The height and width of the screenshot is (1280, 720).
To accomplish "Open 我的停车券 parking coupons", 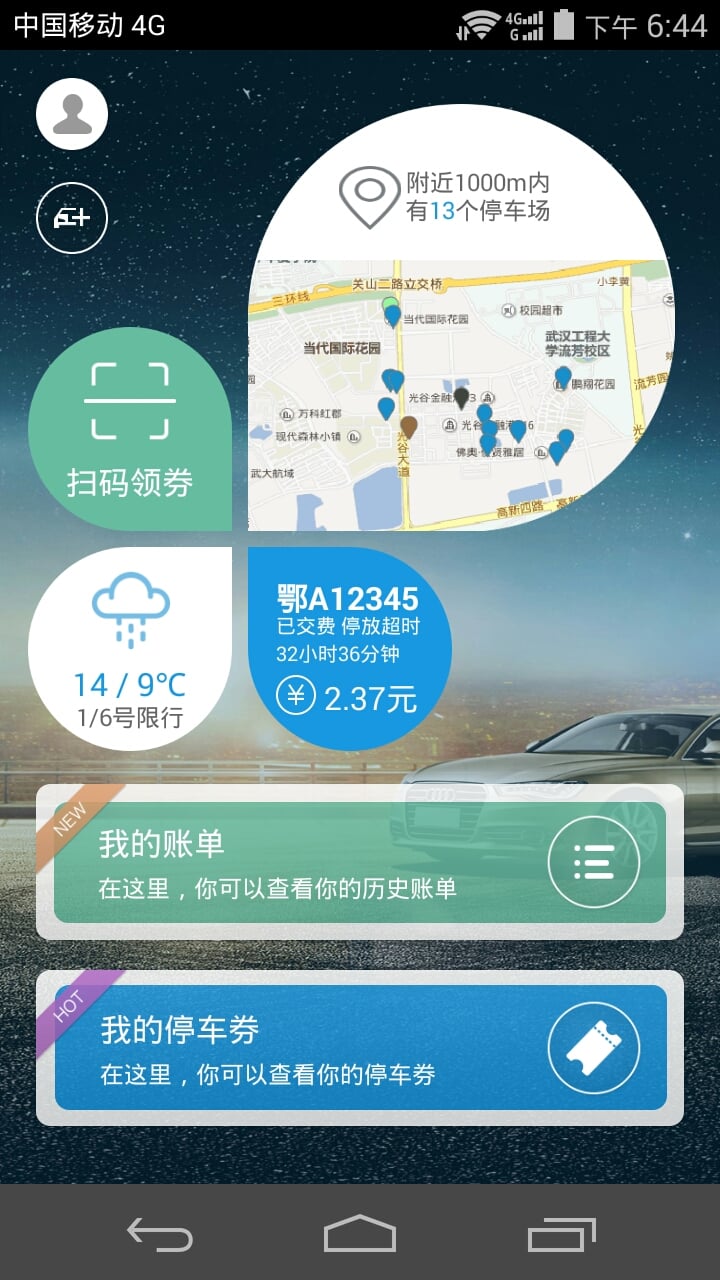I will [360, 1047].
